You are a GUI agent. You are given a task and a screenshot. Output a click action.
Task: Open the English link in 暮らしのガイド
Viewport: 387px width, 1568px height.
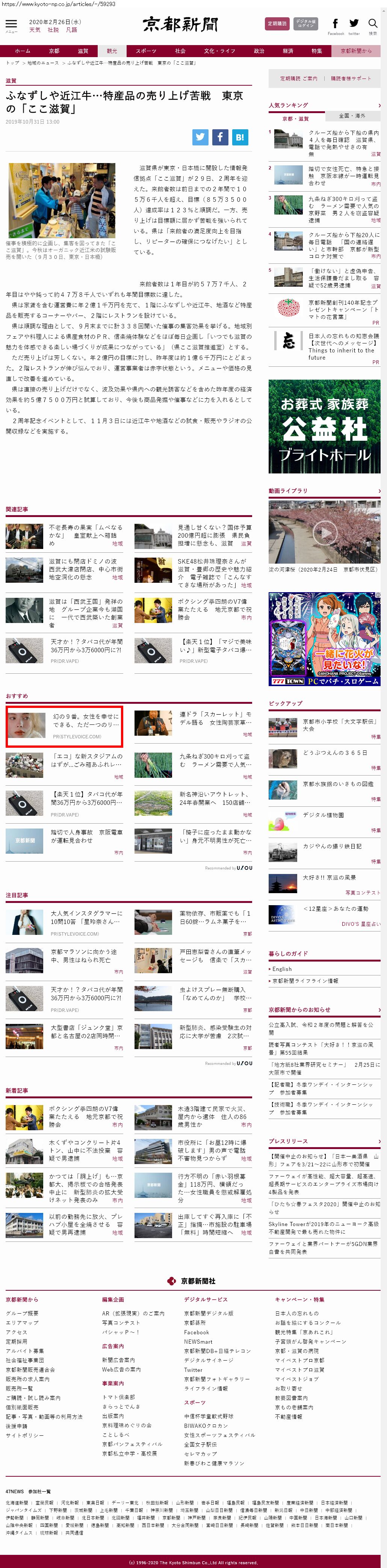pos(282,969)
